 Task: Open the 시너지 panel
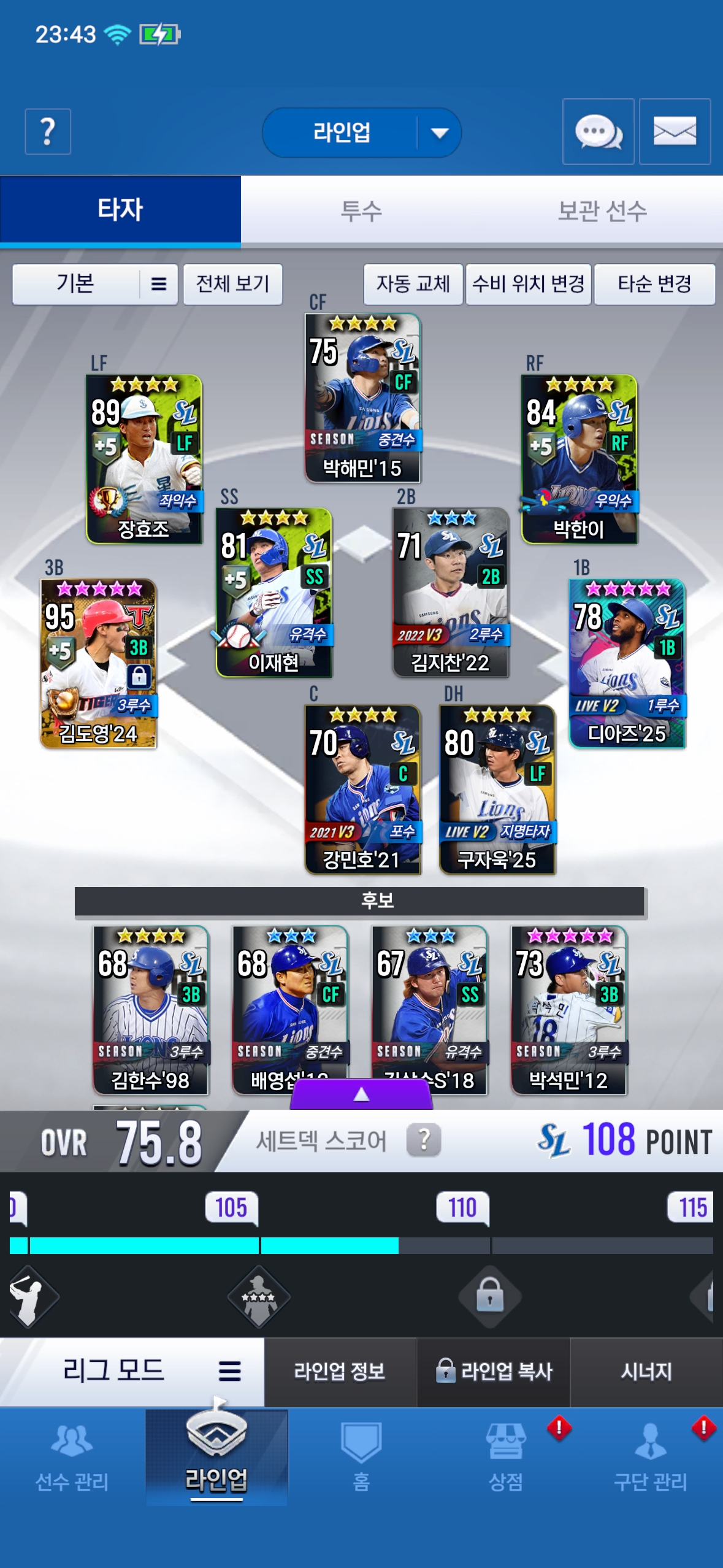pyautogui.click(x=646, y=1371)
